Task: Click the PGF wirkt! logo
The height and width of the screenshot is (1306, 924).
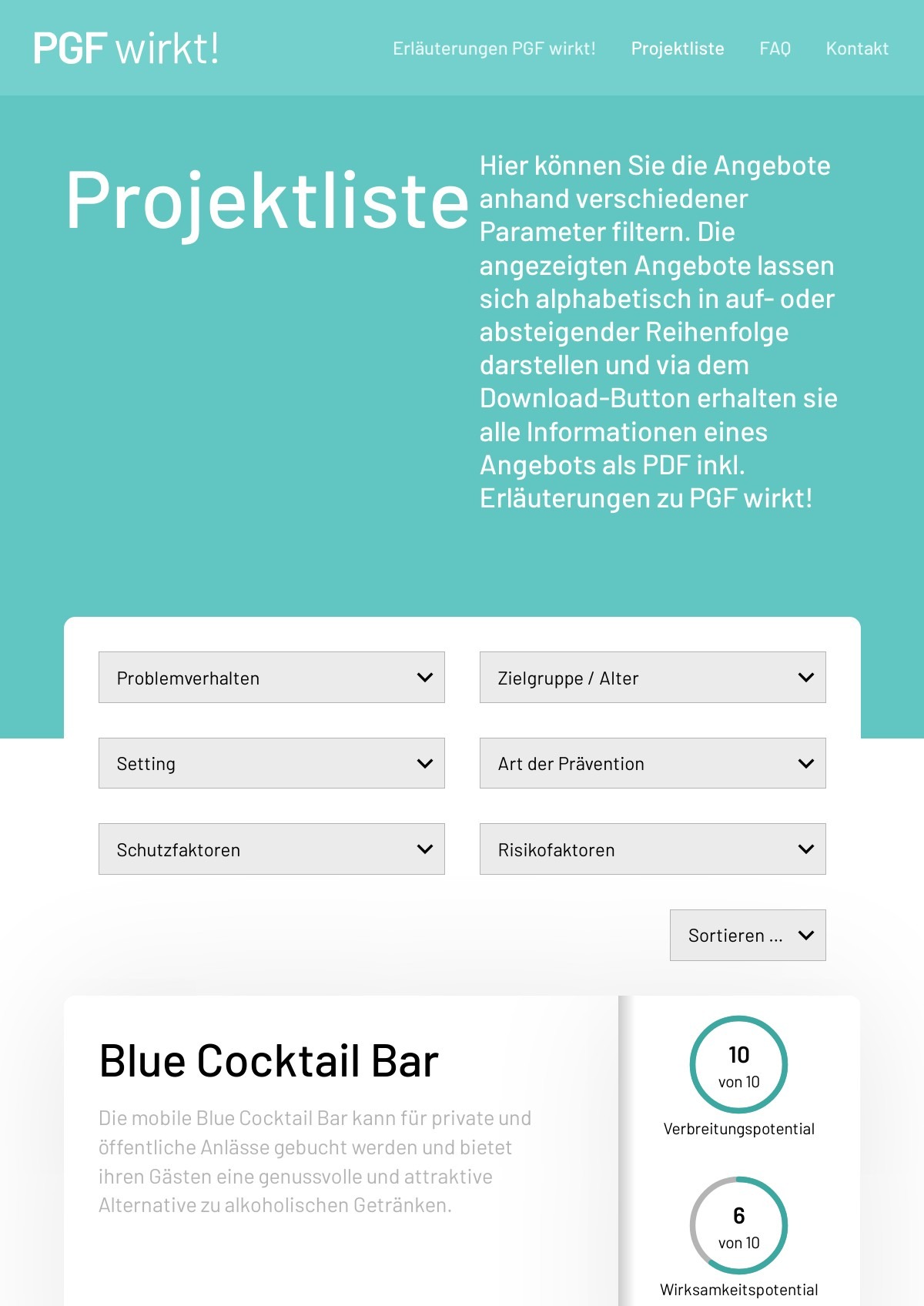Action: point(128,48)
